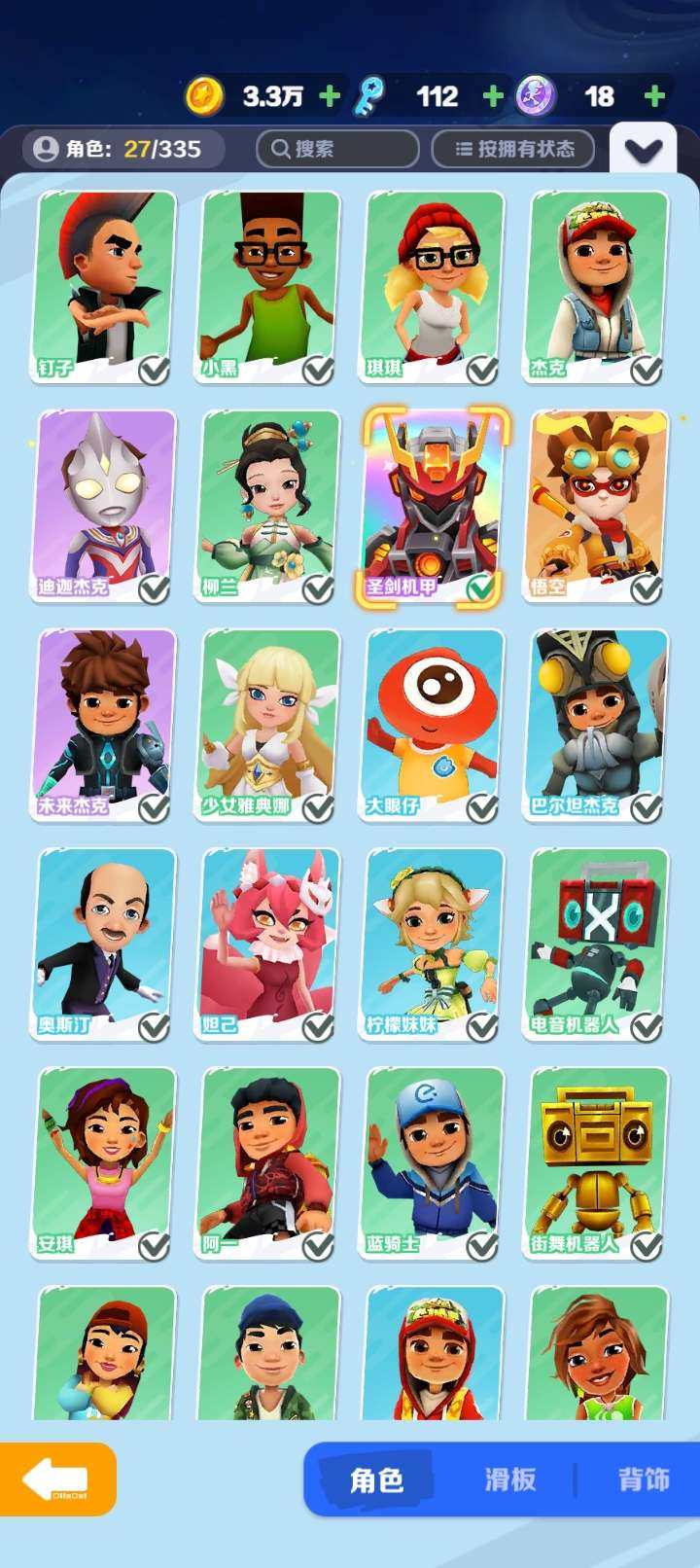
Task: Open the 电音机器人 character card
Action: 598,944
